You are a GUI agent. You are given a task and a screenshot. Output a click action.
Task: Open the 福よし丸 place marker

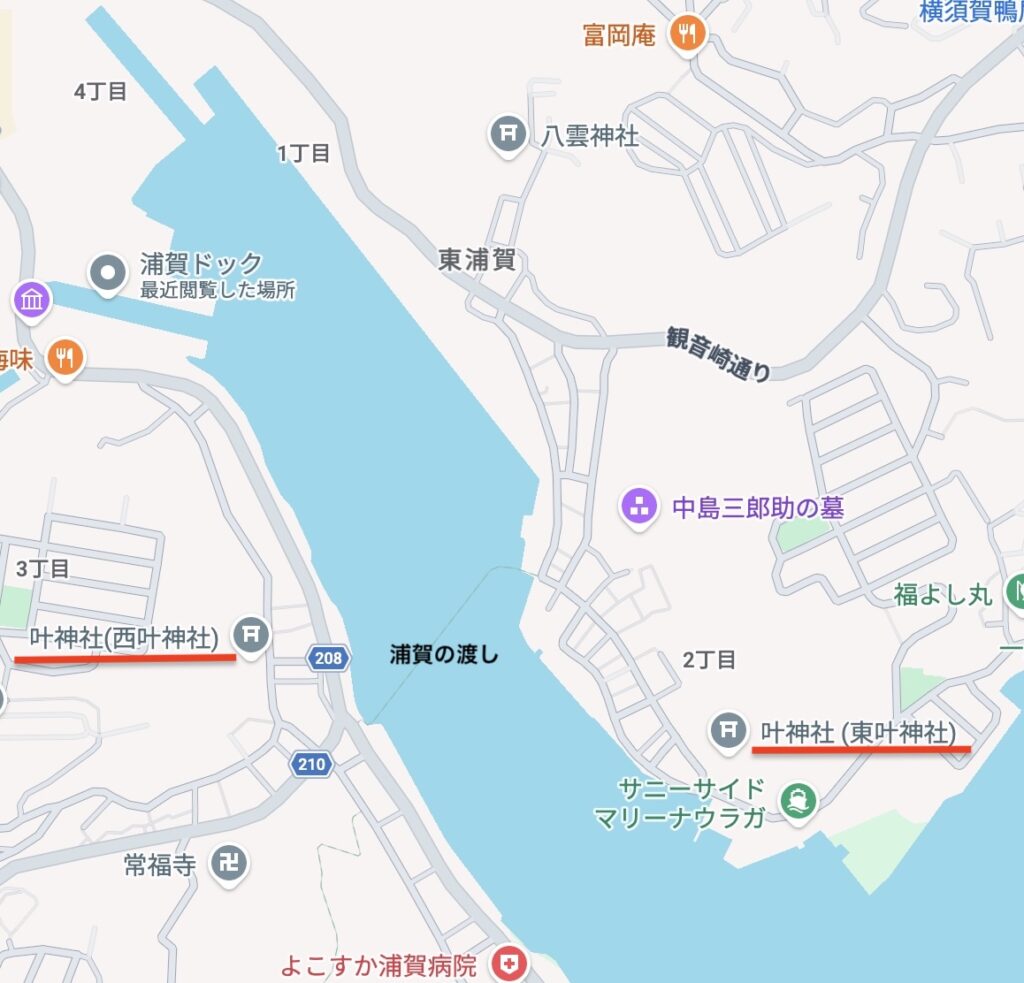(1015, 593)
